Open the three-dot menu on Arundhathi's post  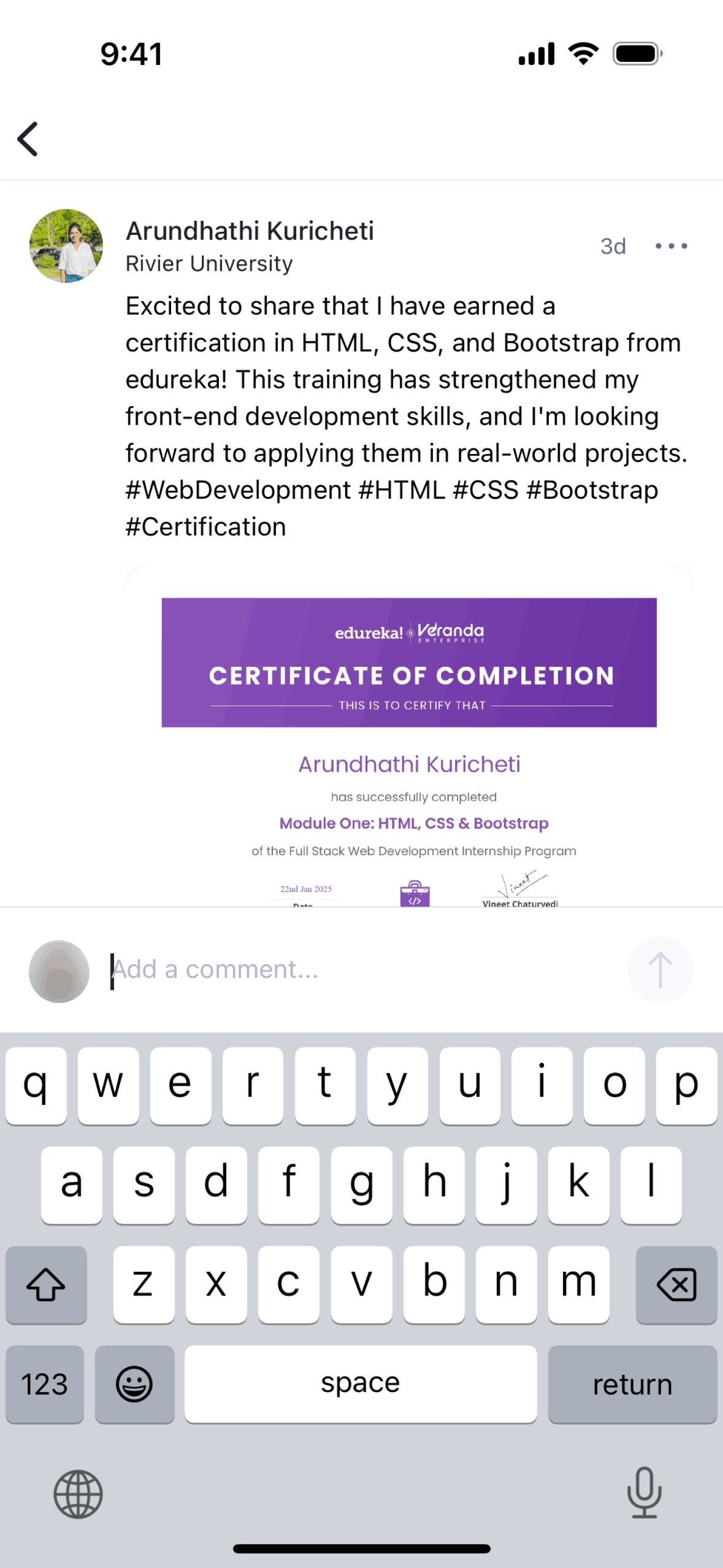pos(671,246)
